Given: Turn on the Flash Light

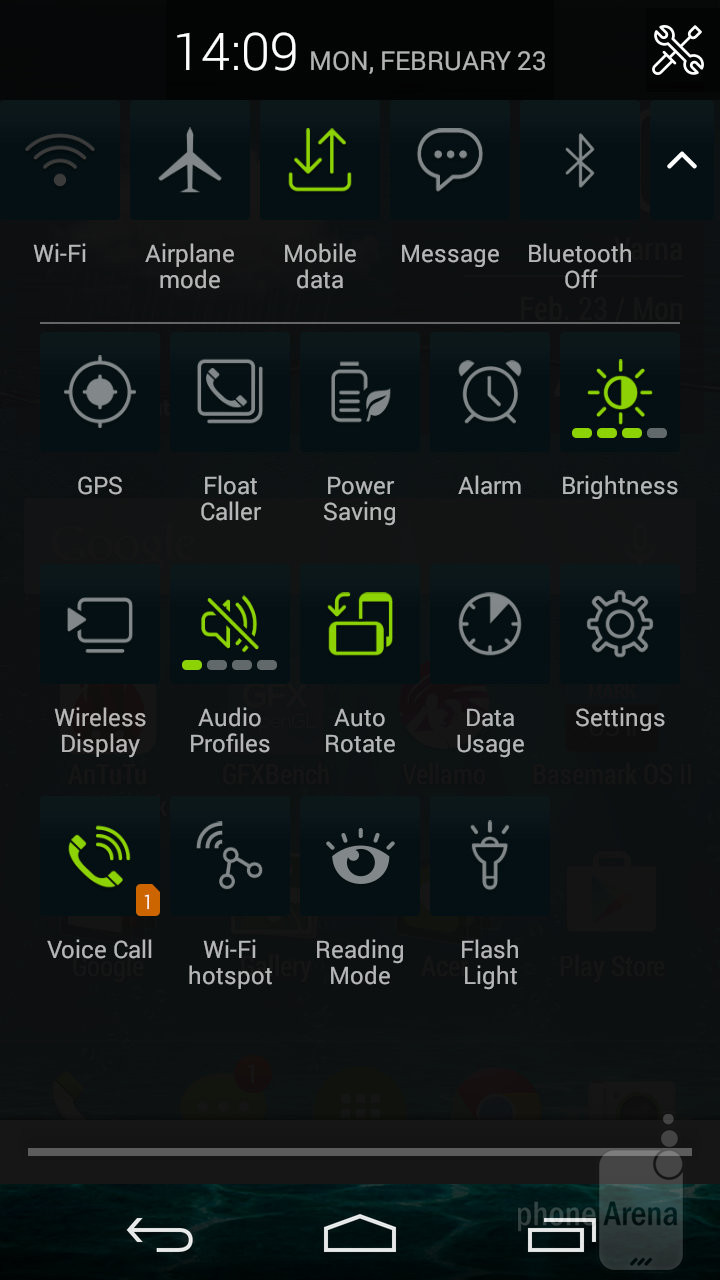Looking at the screenshot, I should point(490,857).
